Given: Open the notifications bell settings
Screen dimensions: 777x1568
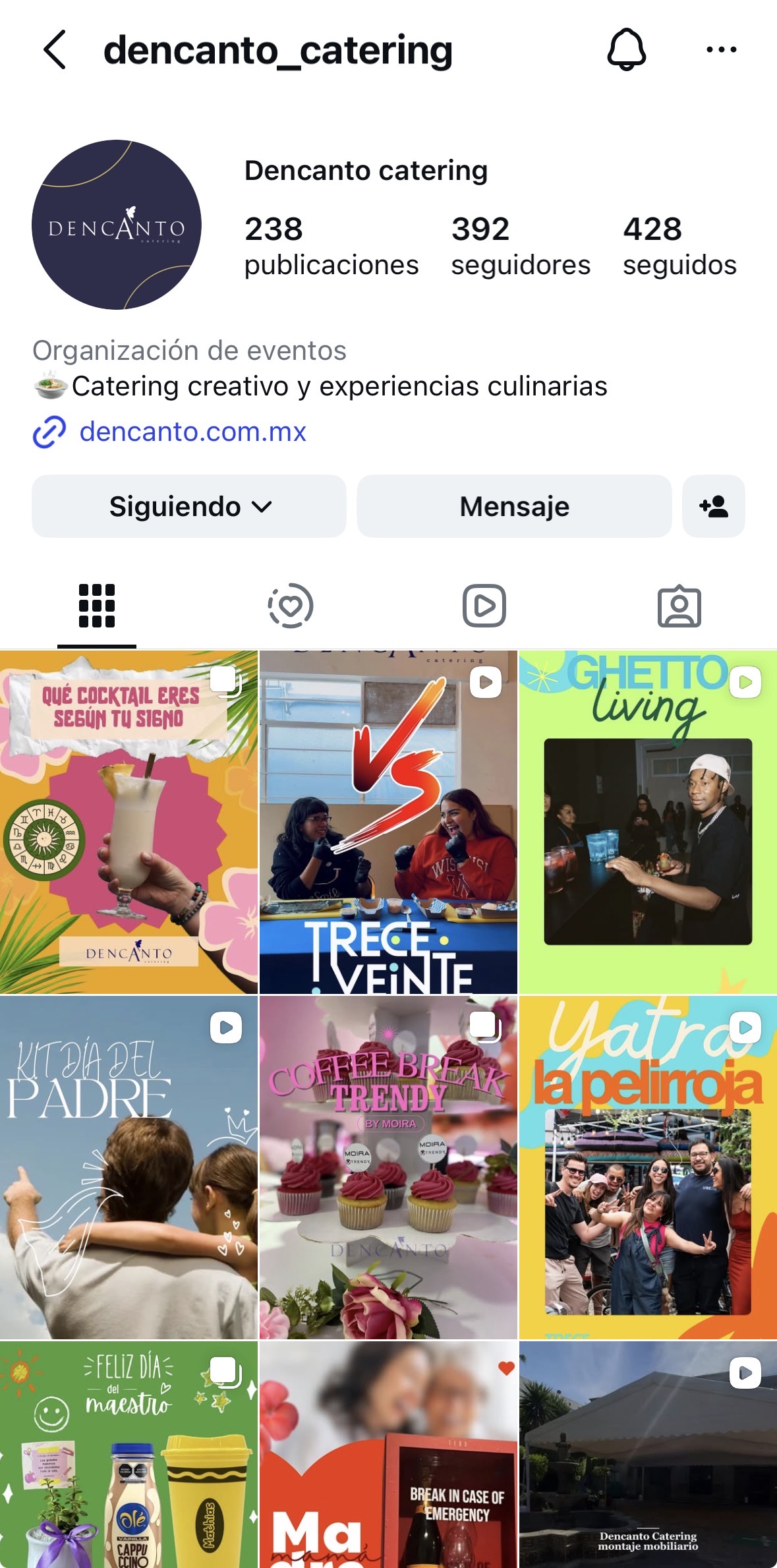Looking at the screenshot, I should point(626,50).
